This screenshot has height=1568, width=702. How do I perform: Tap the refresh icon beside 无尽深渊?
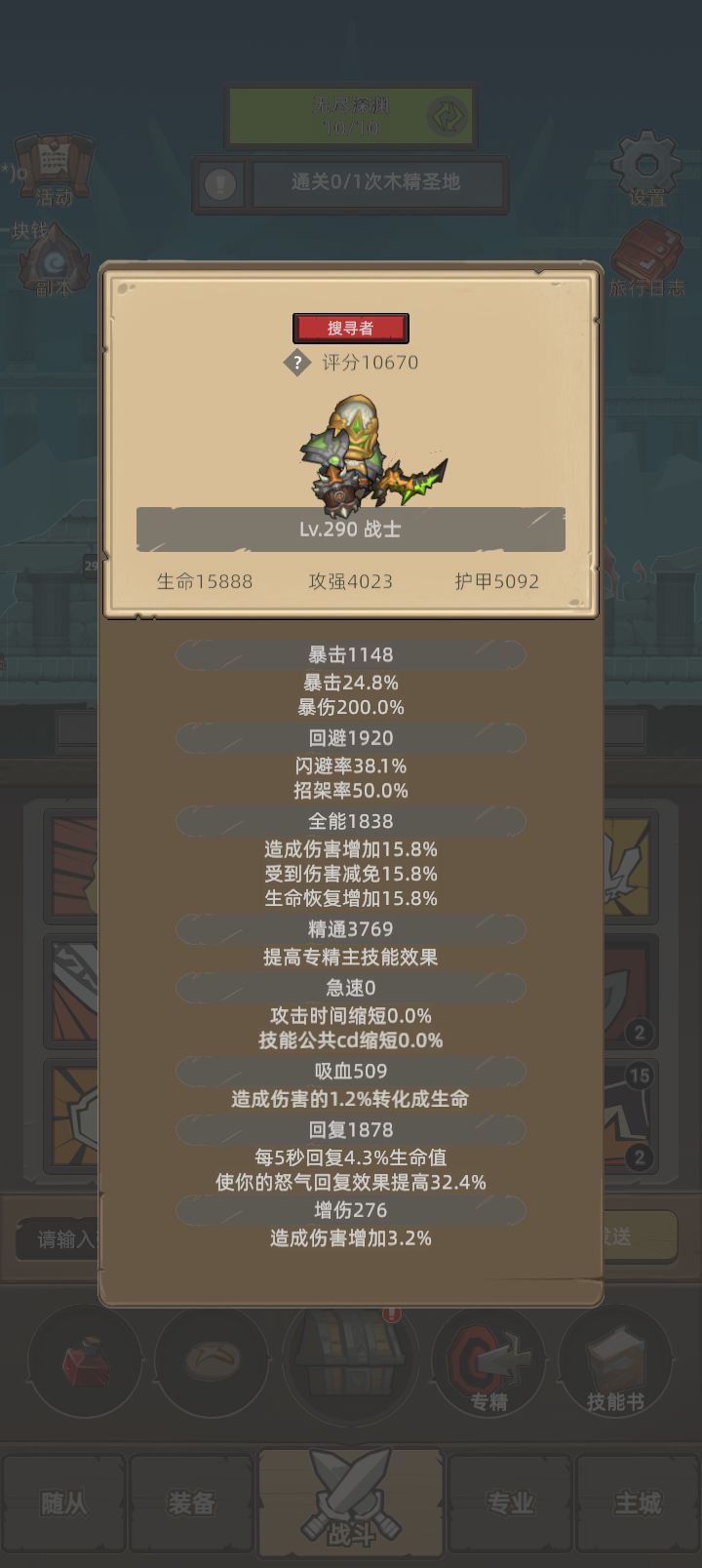(x=447, y=117)
